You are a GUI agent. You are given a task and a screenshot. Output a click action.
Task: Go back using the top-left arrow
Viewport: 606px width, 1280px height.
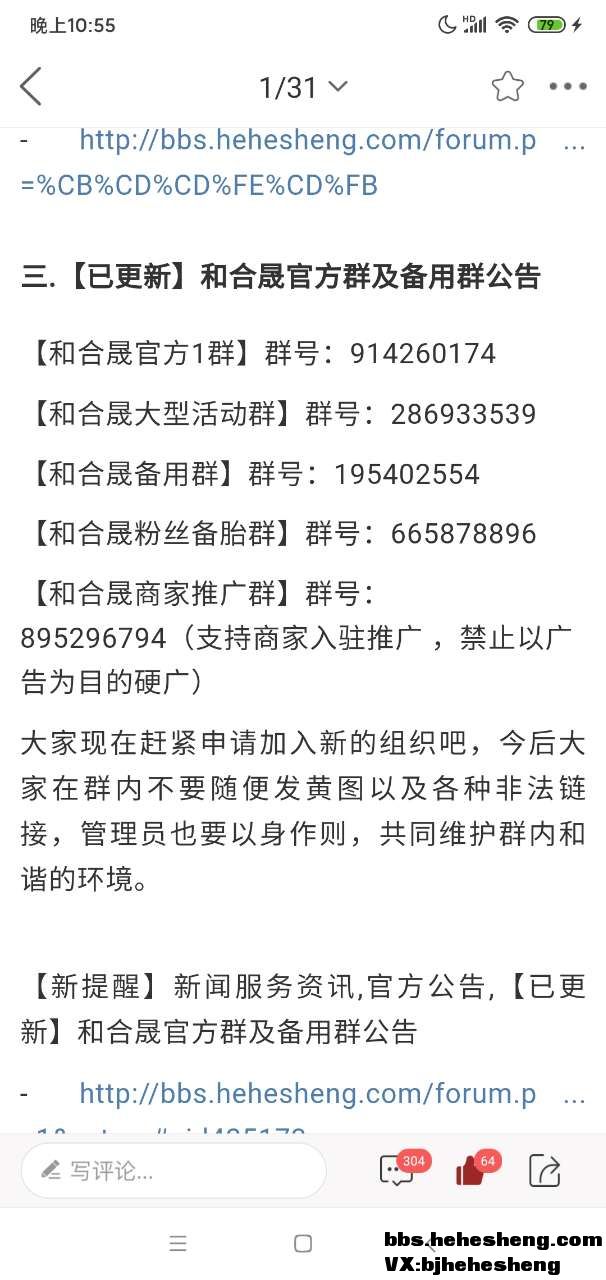click(31, 87)
